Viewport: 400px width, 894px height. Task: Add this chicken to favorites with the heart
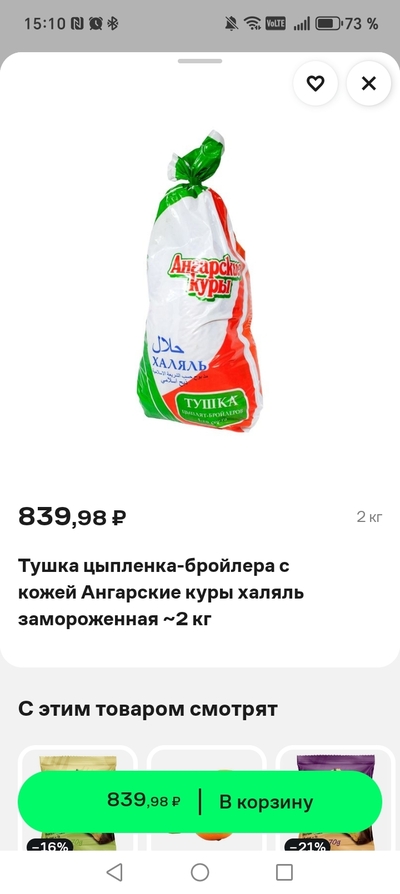coord(315,84)
